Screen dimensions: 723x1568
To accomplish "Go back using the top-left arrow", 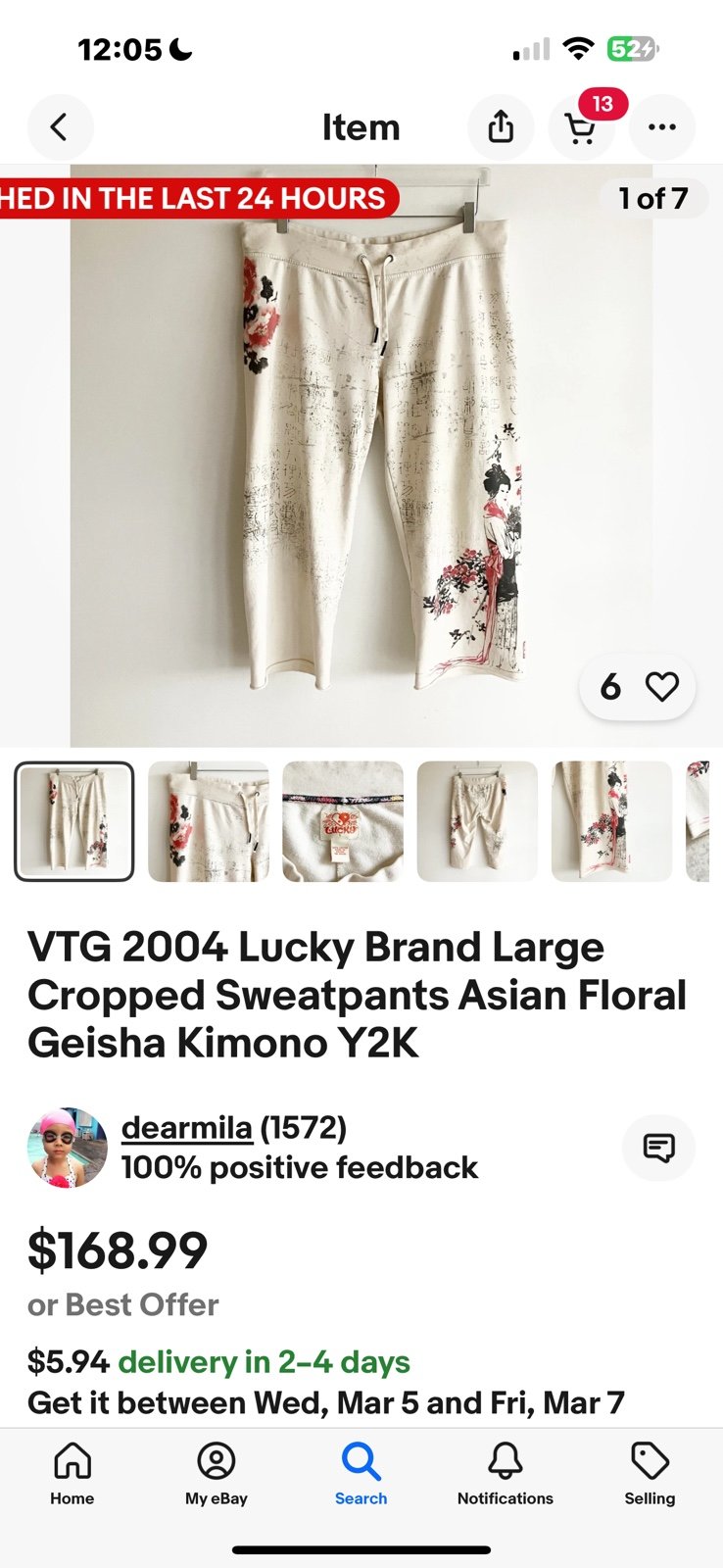I will tap(60, 127).
